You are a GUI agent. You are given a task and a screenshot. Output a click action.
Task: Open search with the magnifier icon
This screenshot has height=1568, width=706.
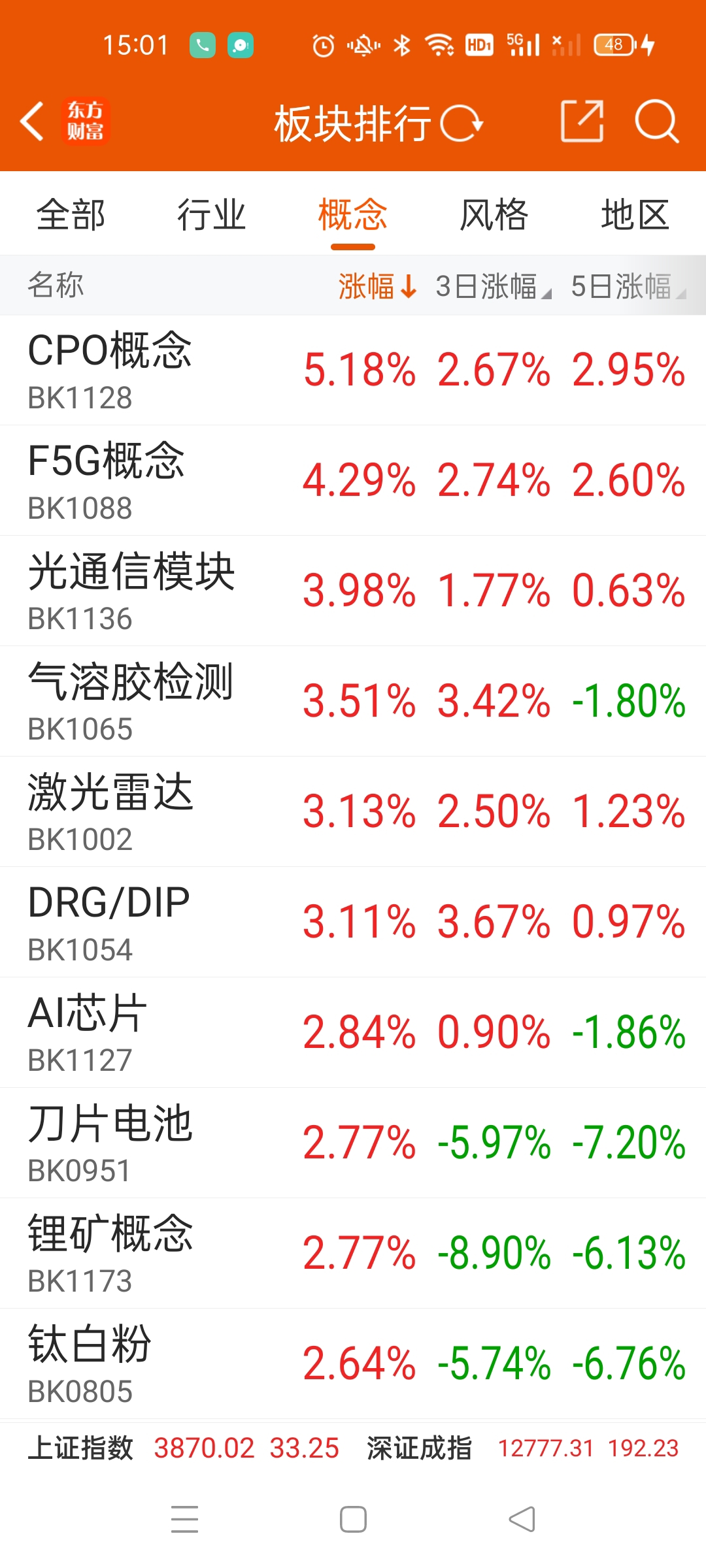pos(657,122)
